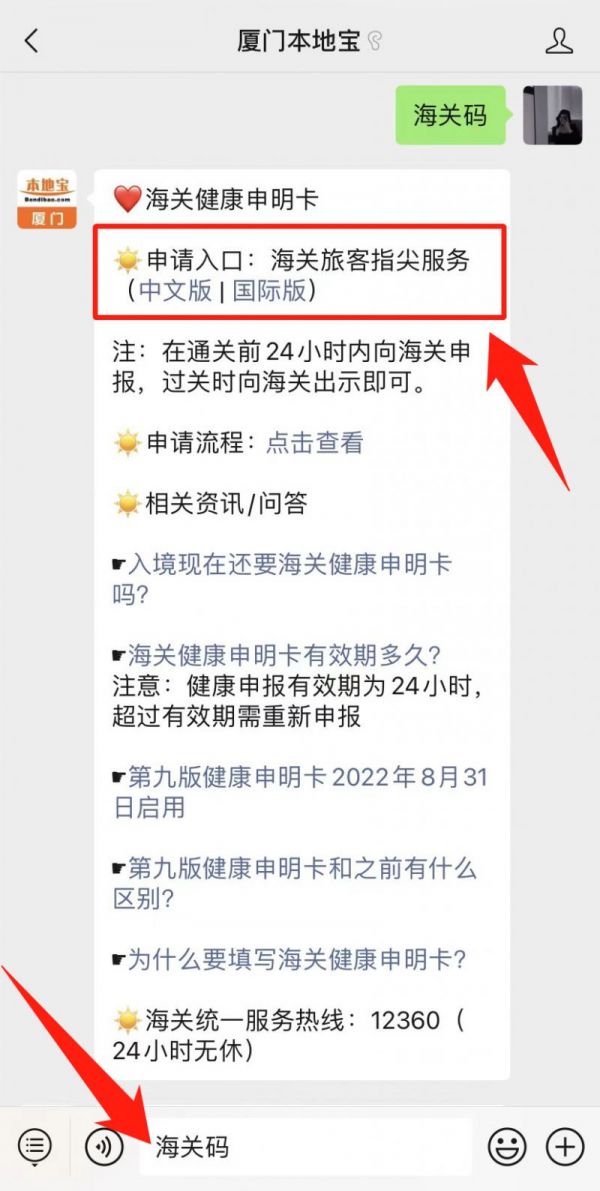The width and height of the screenshot is (600, 1191).
Task: Open the emoji picker
Action: [x=507, y=1146]
